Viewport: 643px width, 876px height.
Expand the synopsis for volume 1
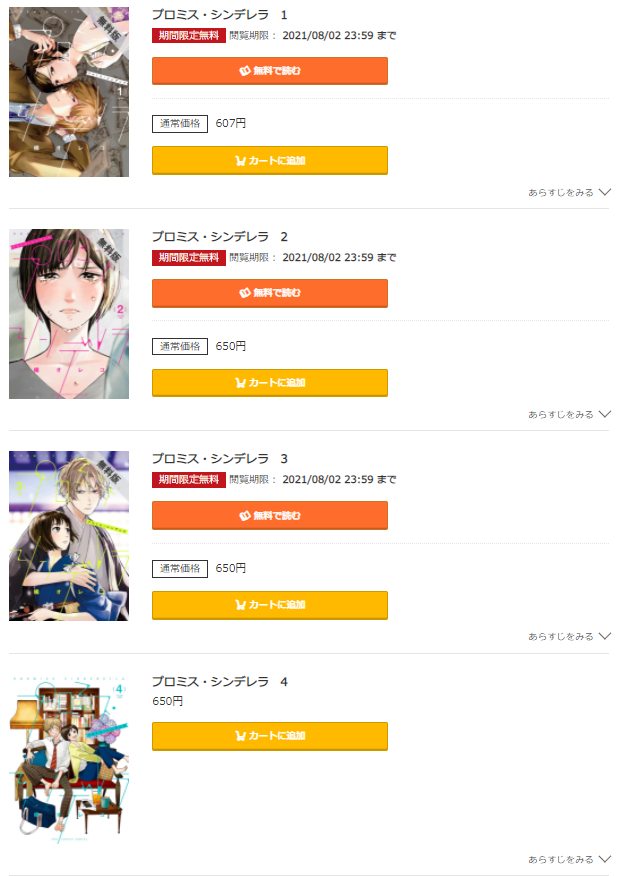tap(568, 192)
